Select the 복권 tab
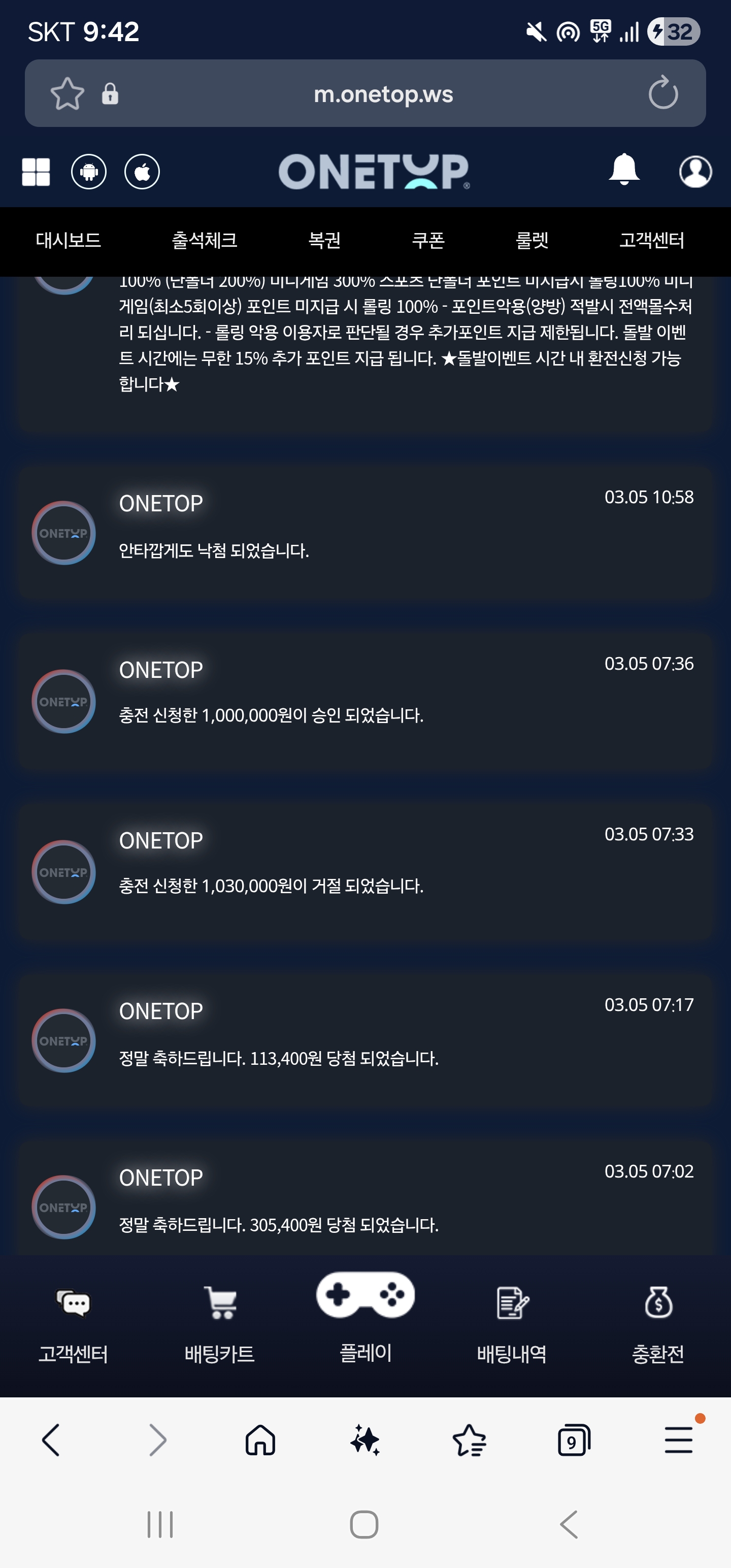Viewport: 731px width, 1568px height. (324, 241)
